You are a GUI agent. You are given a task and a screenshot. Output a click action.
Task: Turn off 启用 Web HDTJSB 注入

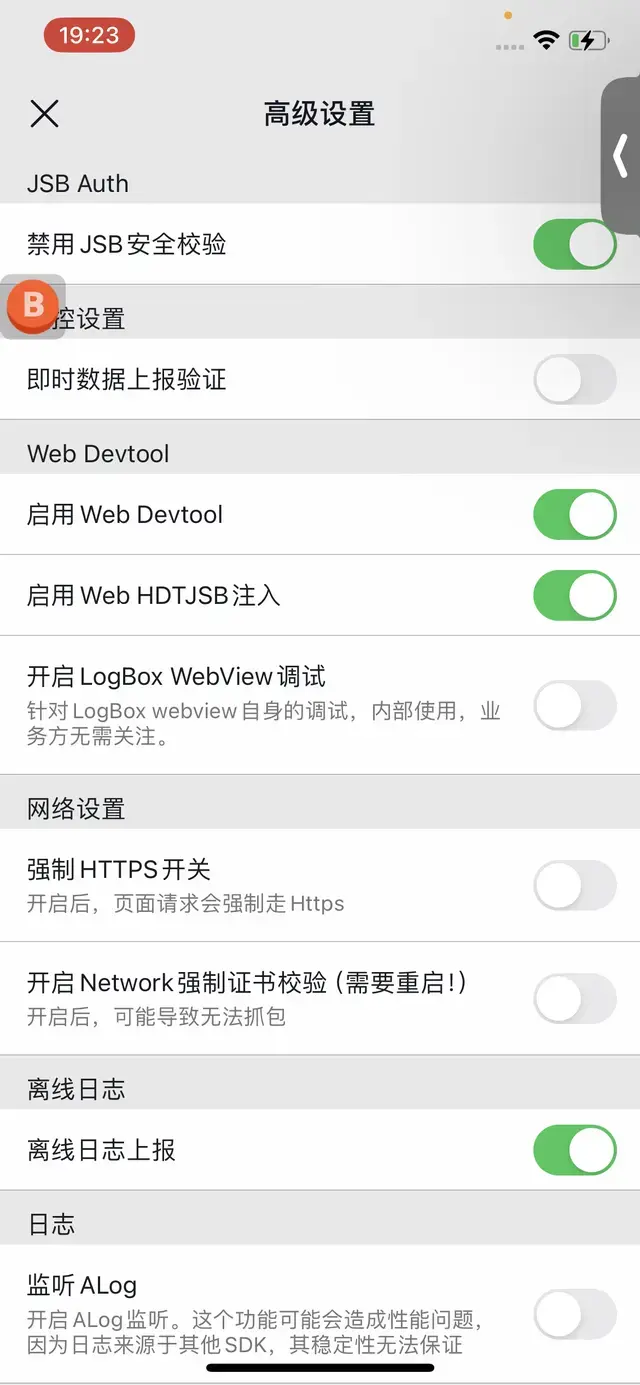(575, 596)
